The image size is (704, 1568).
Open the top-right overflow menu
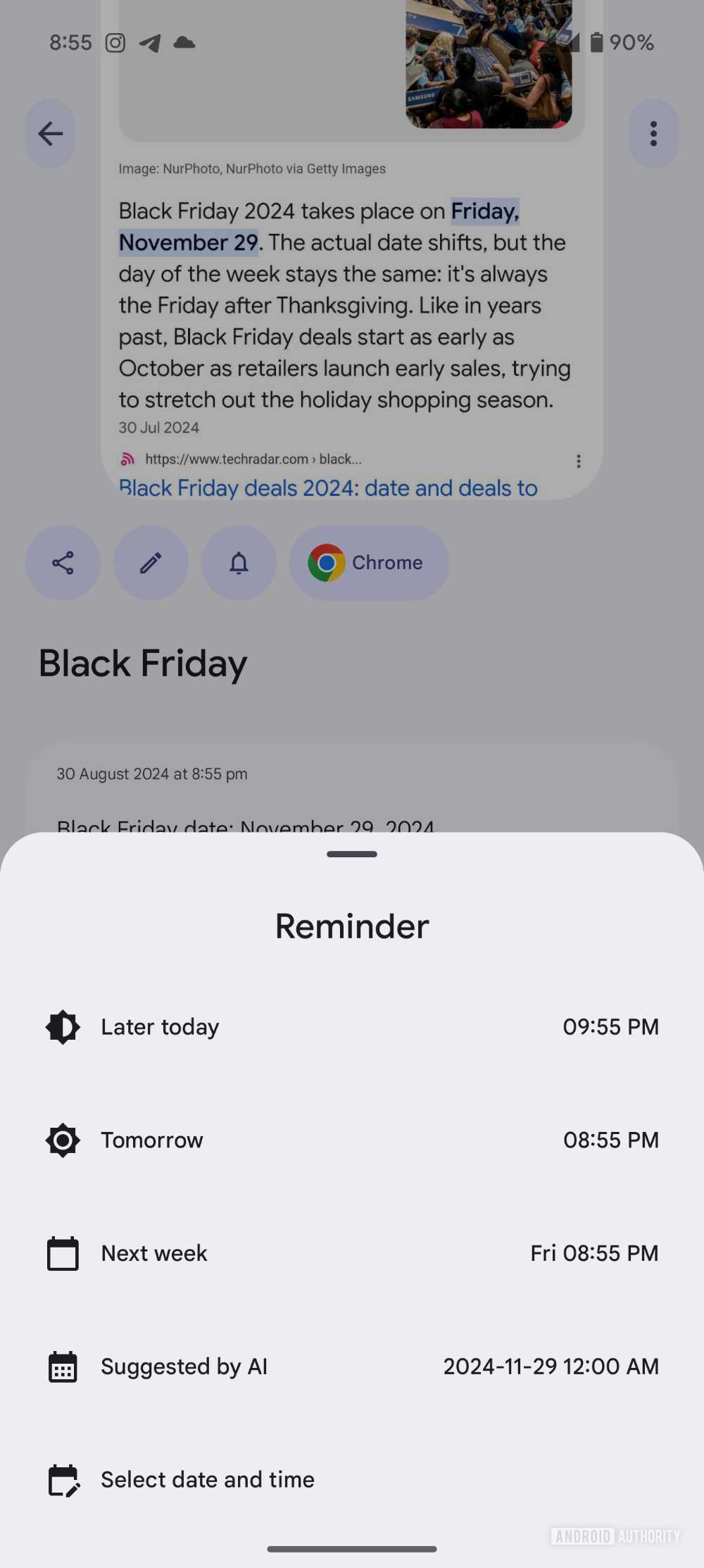click(x=653, y=133)
